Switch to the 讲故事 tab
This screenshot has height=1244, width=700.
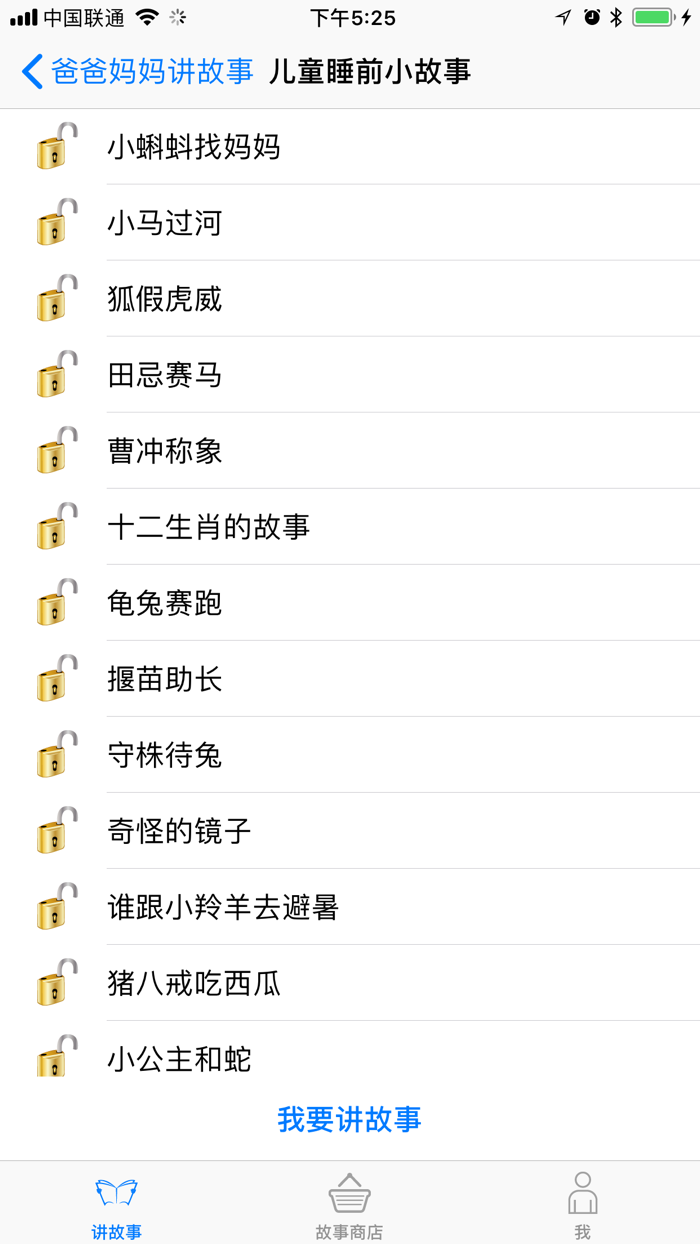click(x=116, y=1206)
